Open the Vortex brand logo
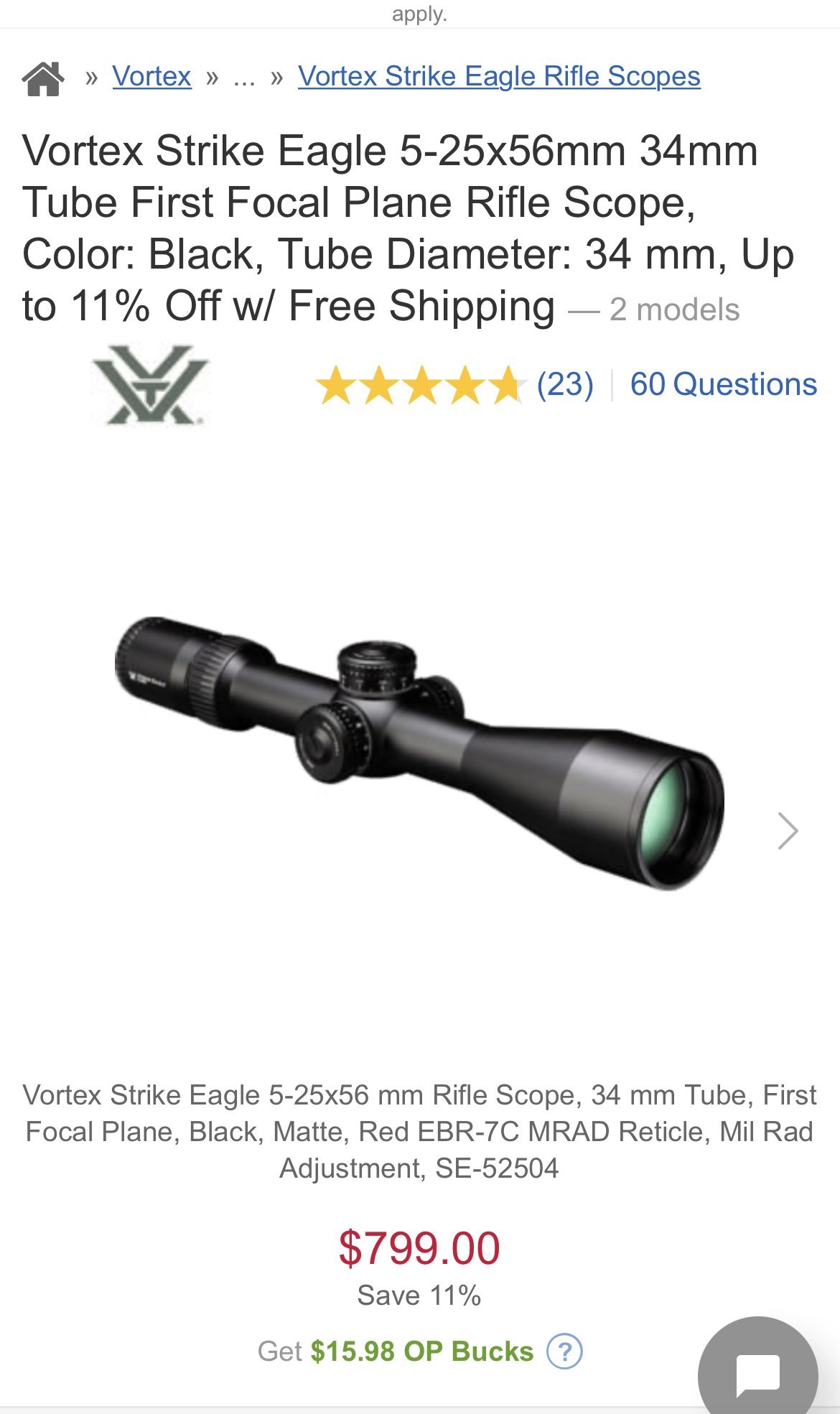840x1414 pixels. [x=151, y=386]
